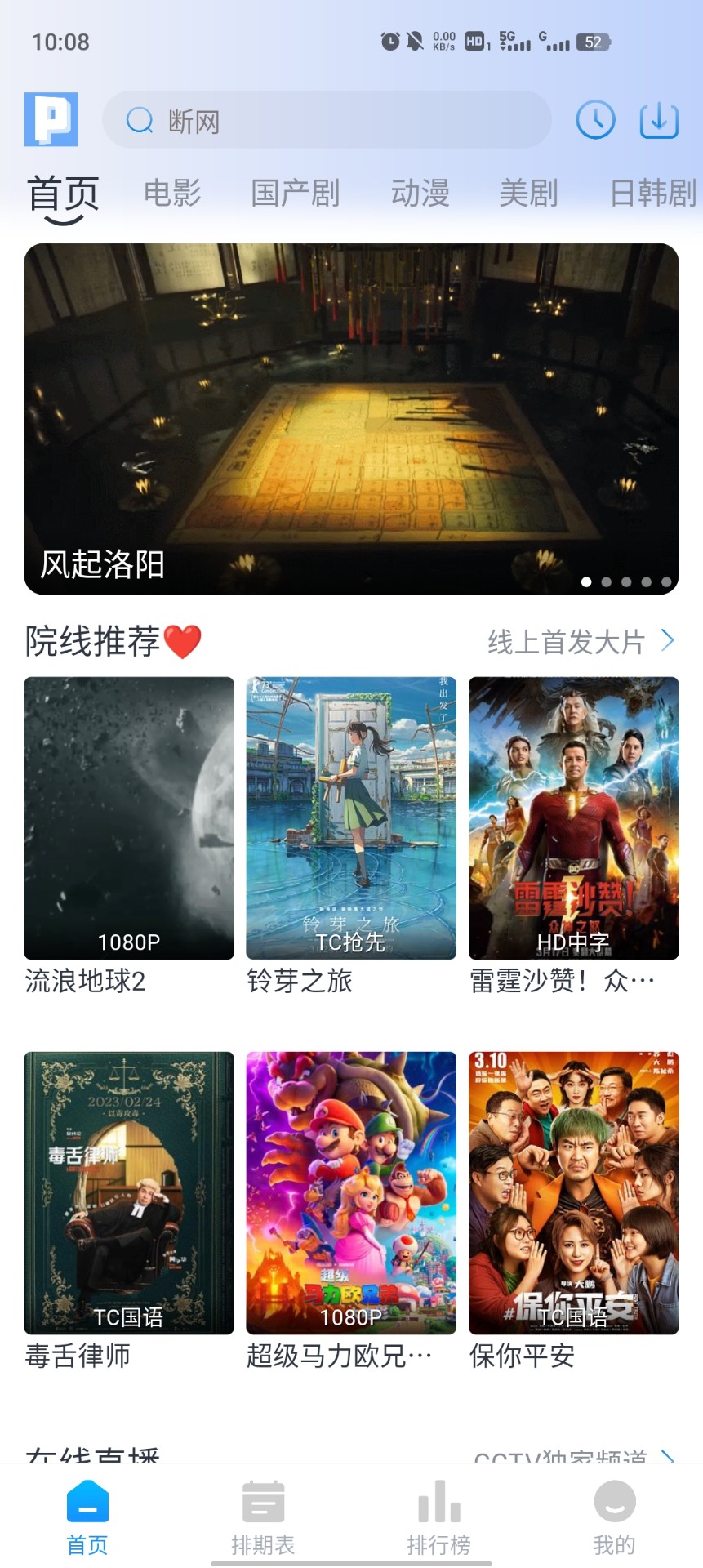Select the last carousel indicator dot
703x1568 pixels.
click(665, 582)
